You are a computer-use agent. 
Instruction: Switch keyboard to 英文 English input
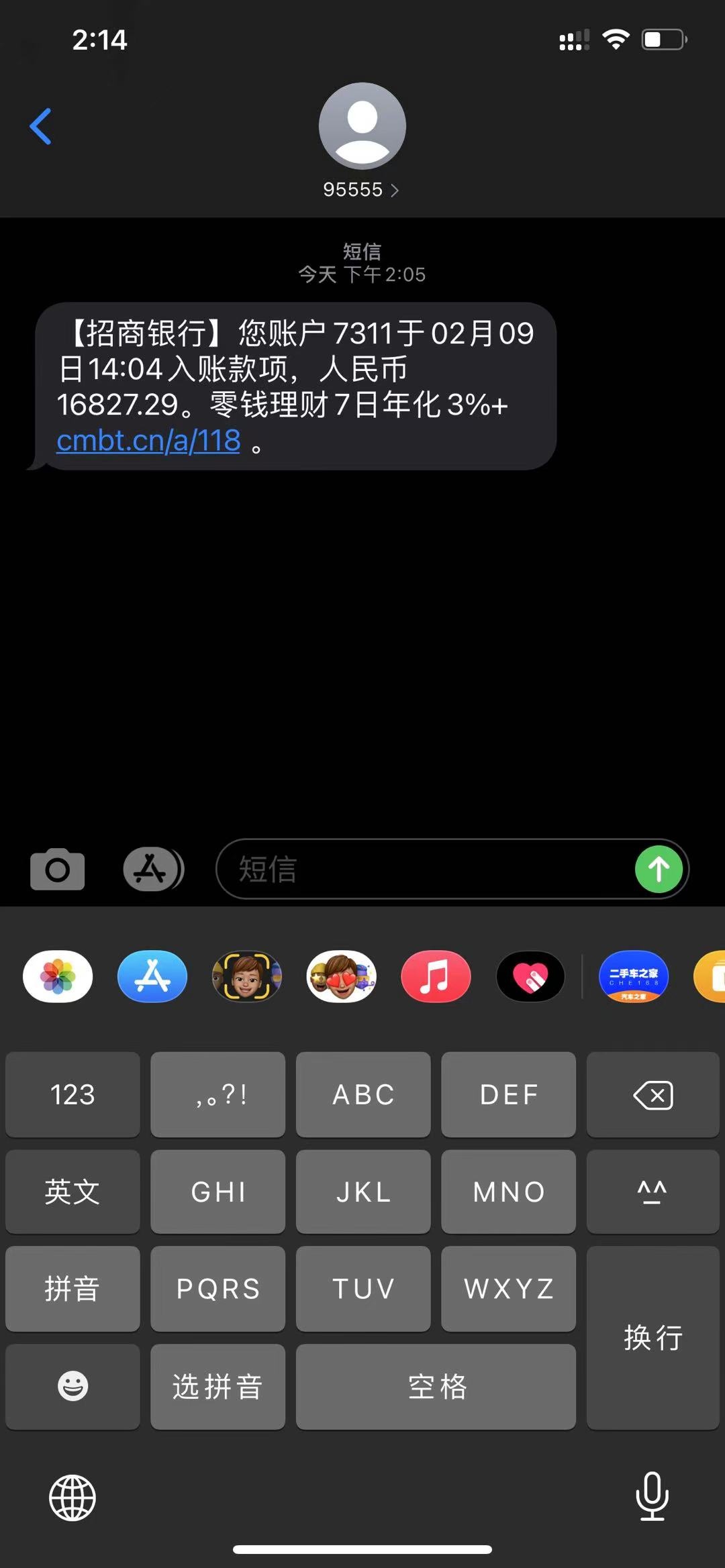[72, 1192]
